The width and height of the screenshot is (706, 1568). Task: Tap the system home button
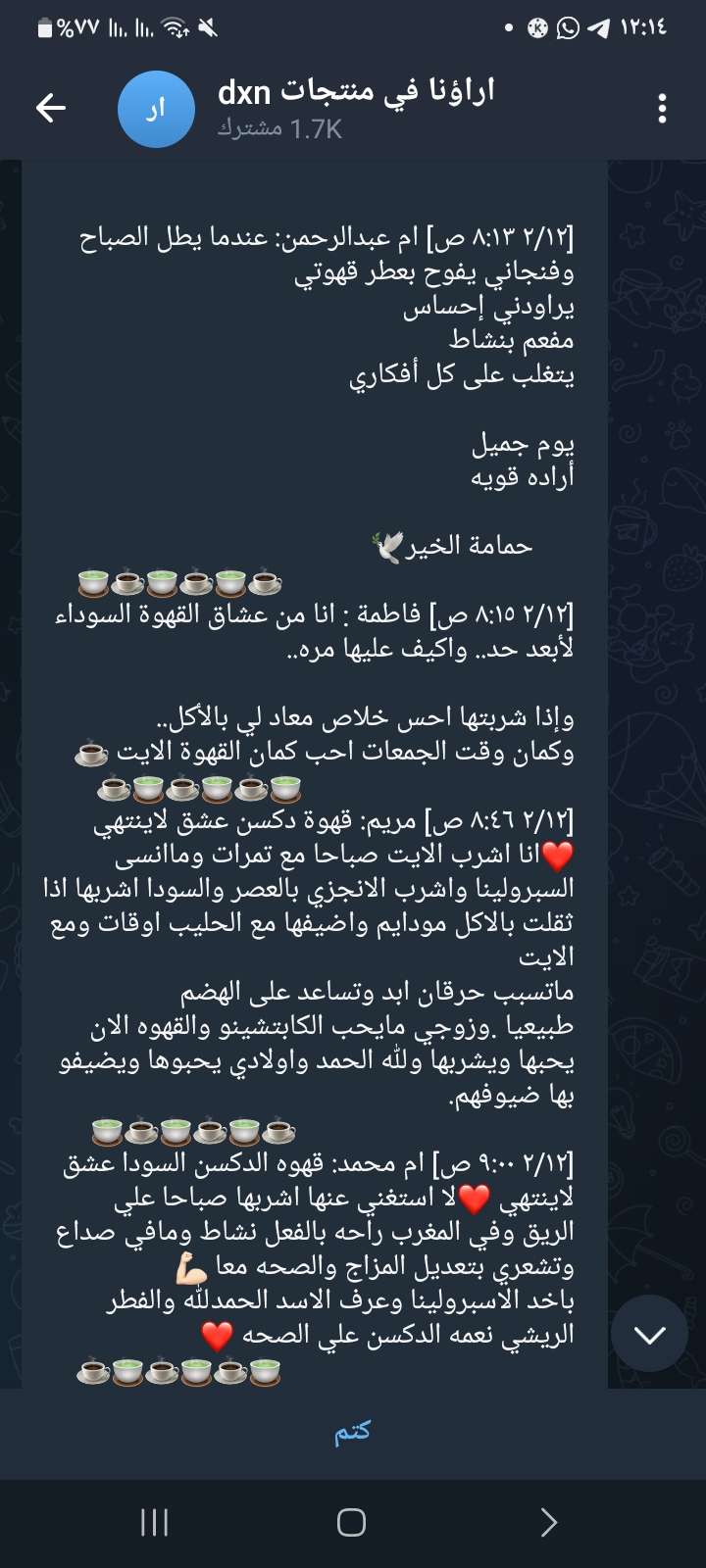pyautogui.click(x=351, y=1522)
